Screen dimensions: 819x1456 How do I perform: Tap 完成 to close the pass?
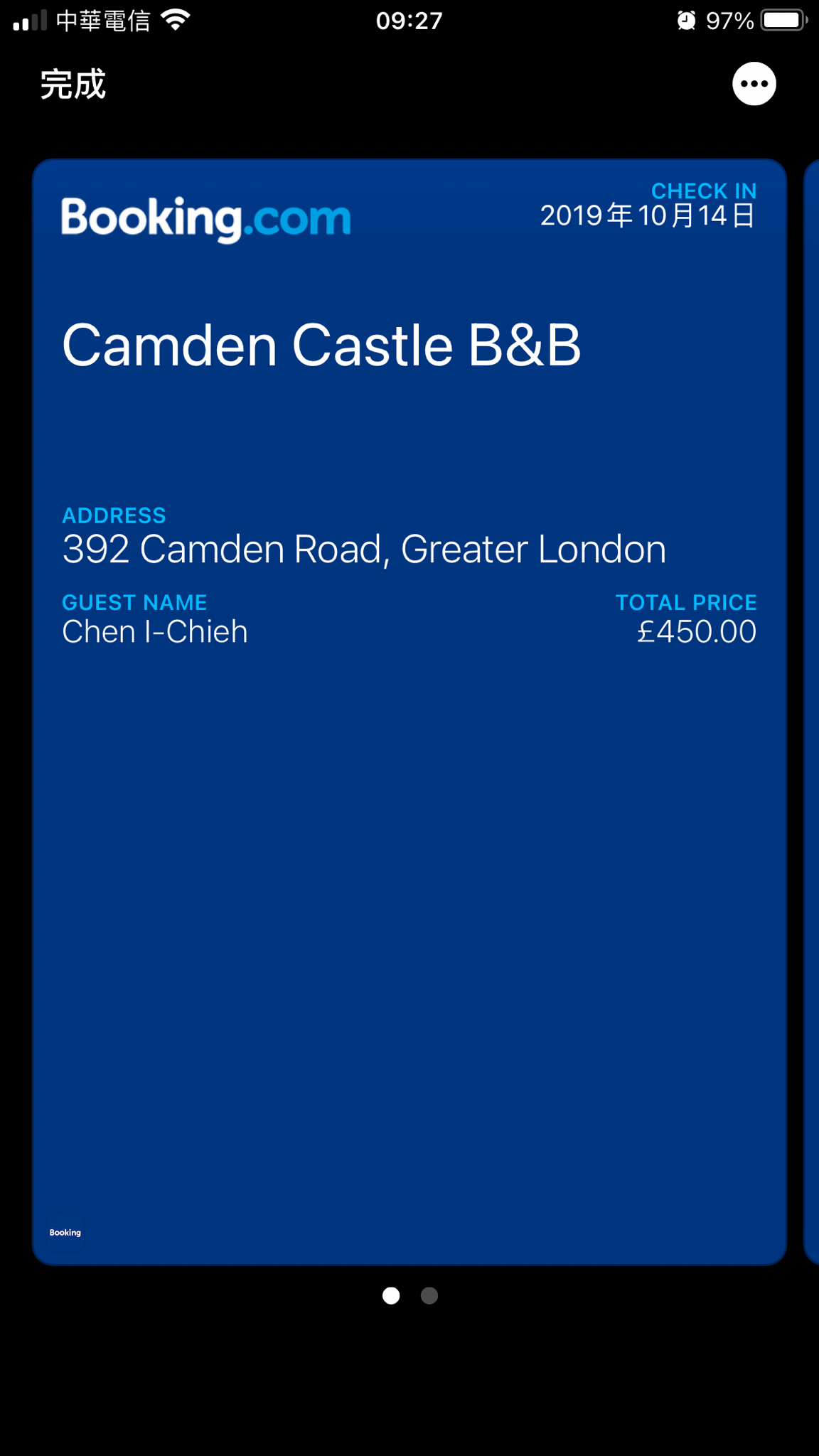[x=73, y=84]
